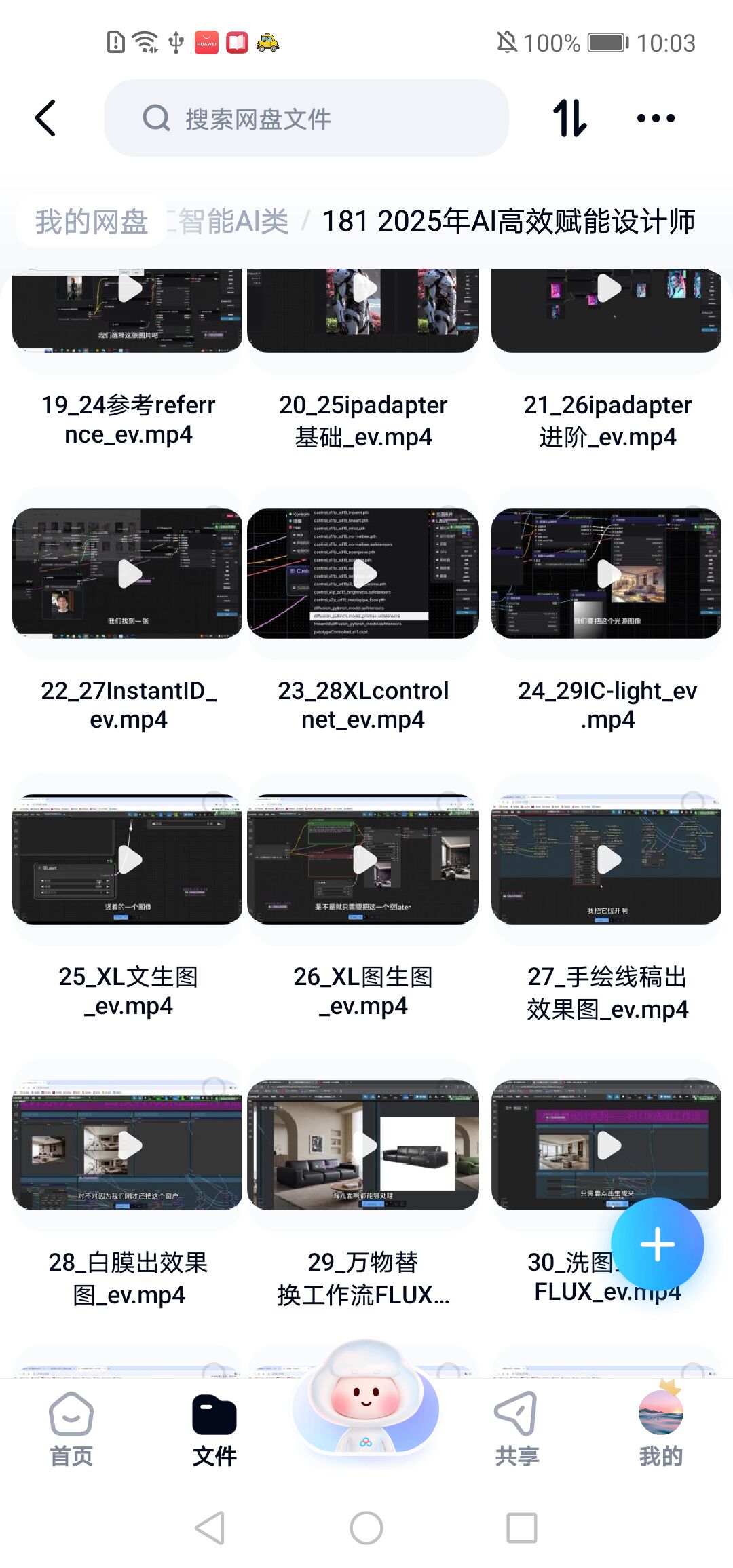Image resolution: width=733 pixels, height=1568 pixels.
Task: Open 25_XL文生图_ev.mp4
Action: tap(128, 859)
